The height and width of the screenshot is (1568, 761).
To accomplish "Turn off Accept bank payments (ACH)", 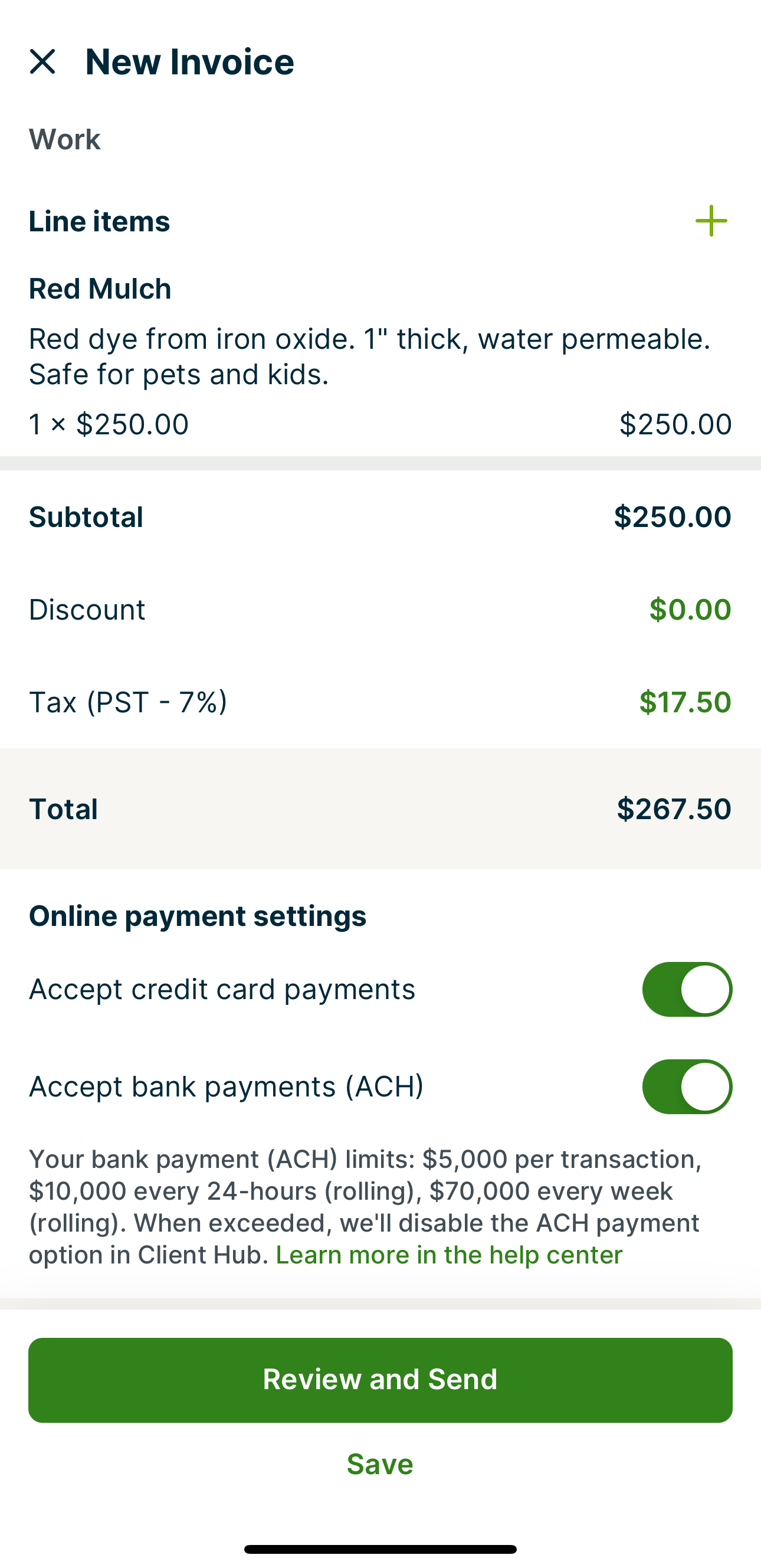I will [687, 1086].
